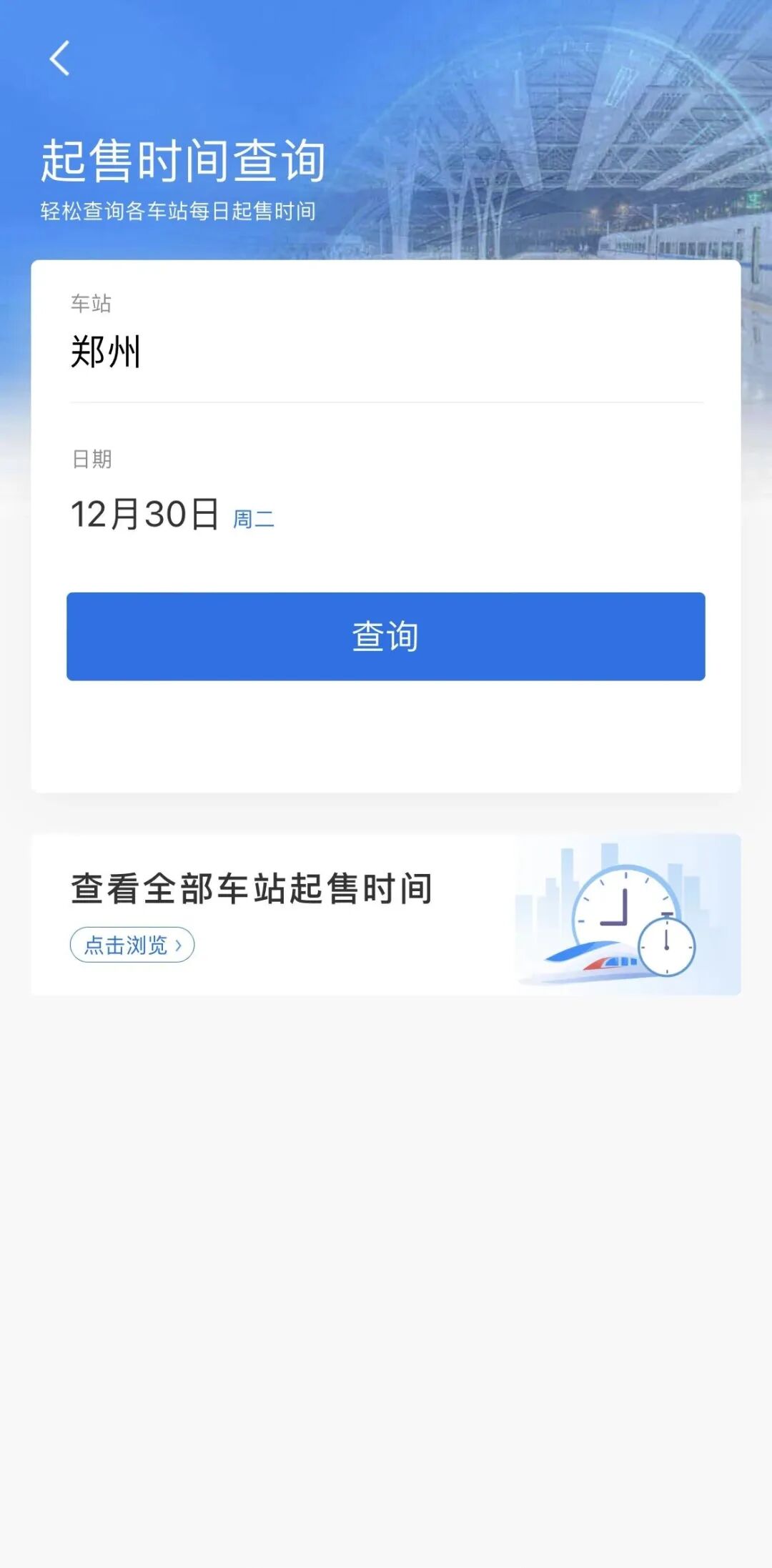This screenshot has width=772, height=1568.
Task: Go back using the top-left arrow
Action: (60, 58)
